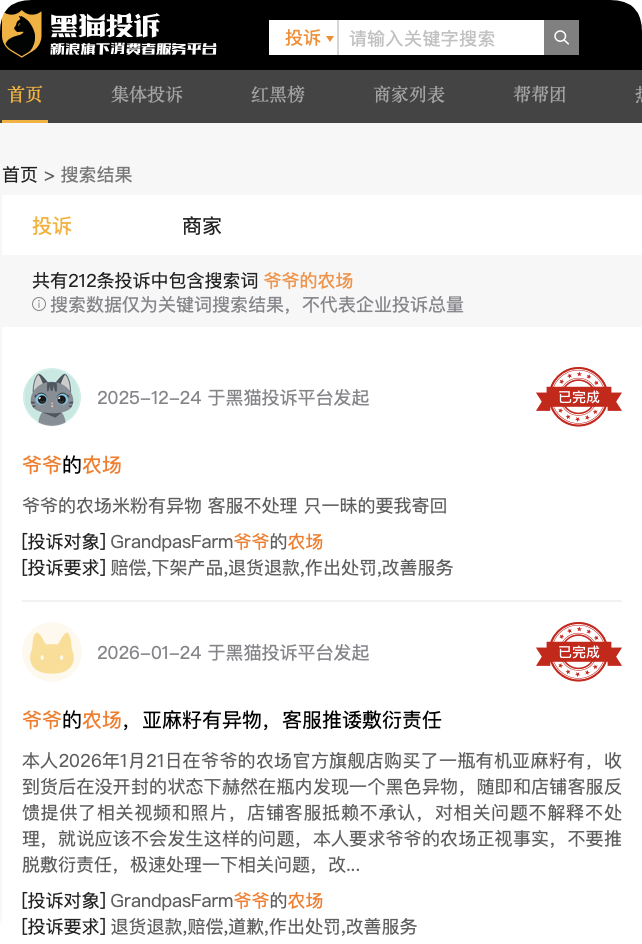642x944 pixels.
Task: Open the 2025-12-24 complaint about 米粉有异物
Action: 72,465
